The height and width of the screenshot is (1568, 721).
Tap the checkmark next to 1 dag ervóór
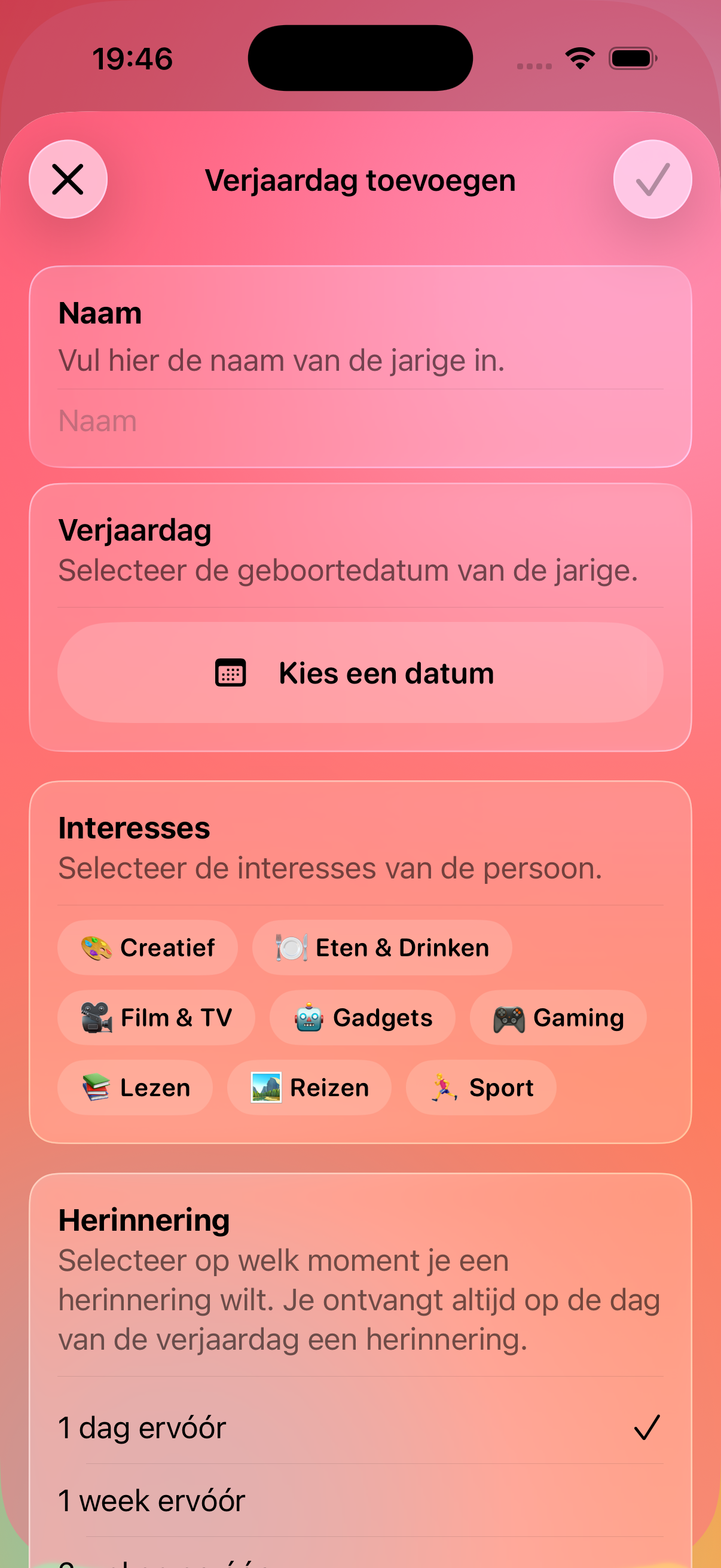click(x=646, y=1428)
